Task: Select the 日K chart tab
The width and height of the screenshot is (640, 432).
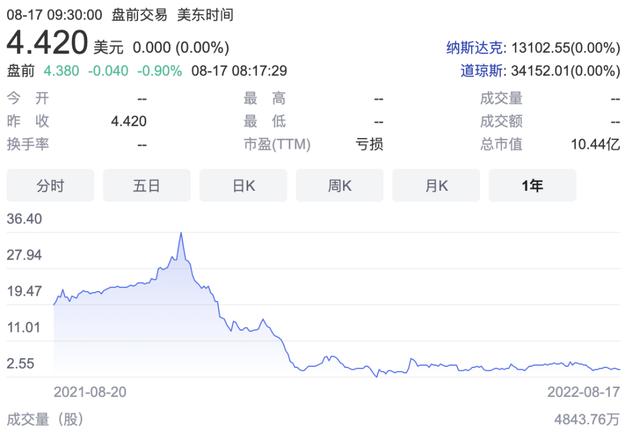Action: point(243,185)
